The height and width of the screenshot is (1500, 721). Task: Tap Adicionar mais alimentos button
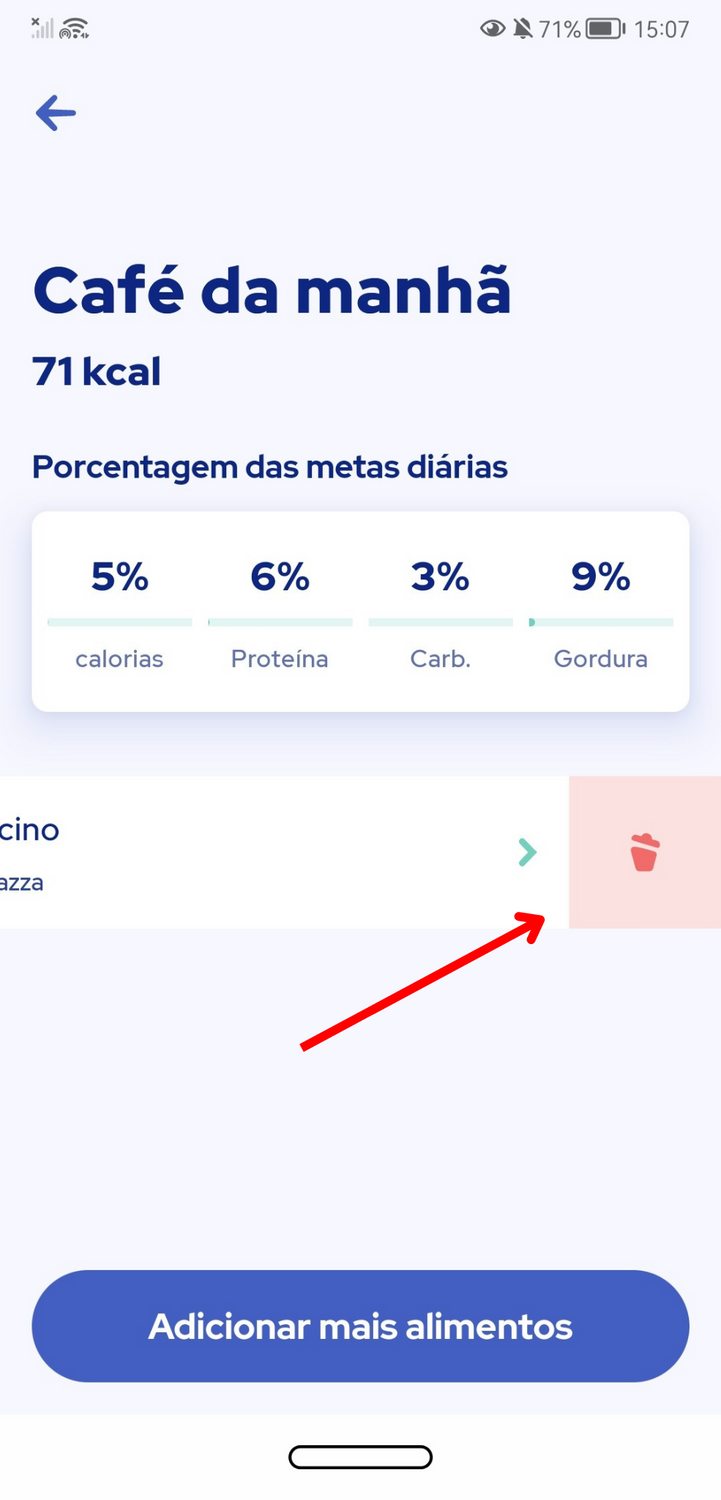click(x=360, y=1326)
